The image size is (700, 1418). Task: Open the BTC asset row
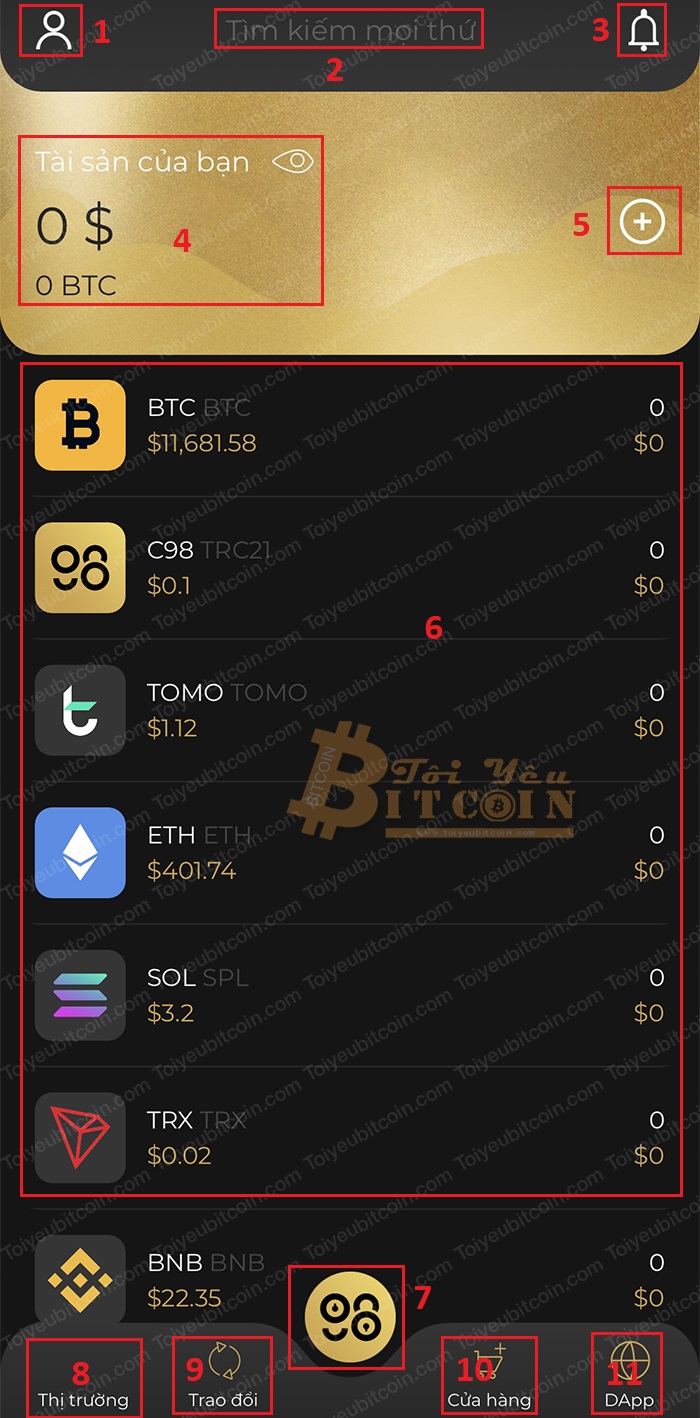[x=350, y=425]
